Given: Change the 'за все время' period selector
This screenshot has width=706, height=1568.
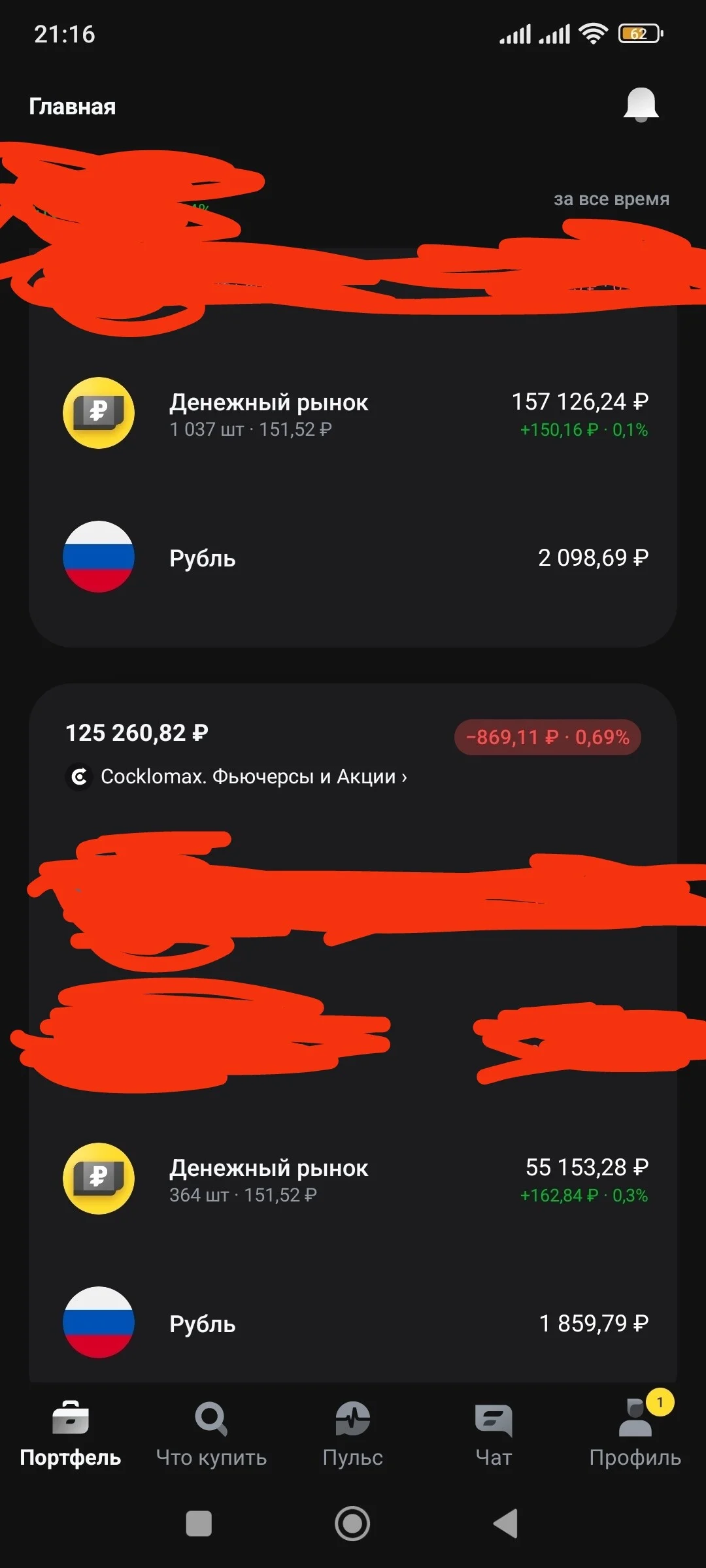Looking at the screenshot, I should click(x=611, y=199).
